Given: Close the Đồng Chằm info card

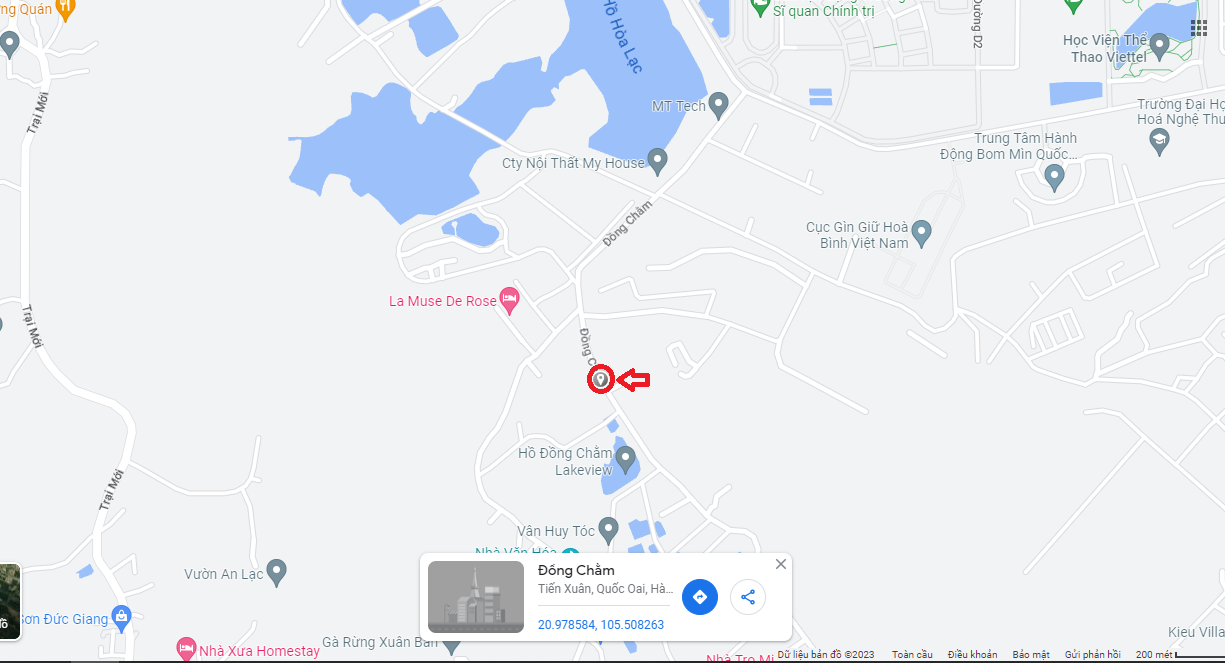Looking at the screenshot, I should (x=781, y=564).
